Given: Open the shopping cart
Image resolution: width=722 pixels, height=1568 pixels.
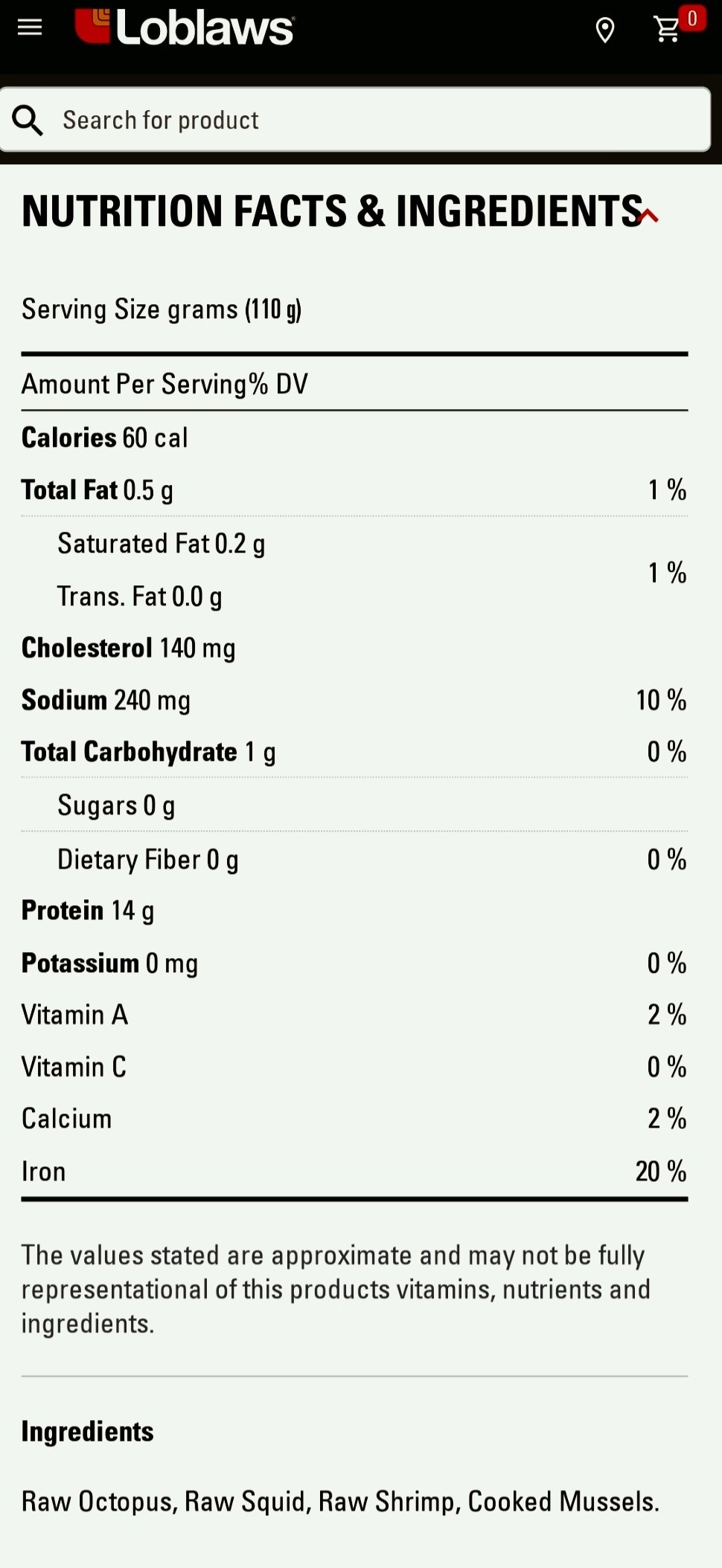Looking at the screenshot, I should pos(667,30).
